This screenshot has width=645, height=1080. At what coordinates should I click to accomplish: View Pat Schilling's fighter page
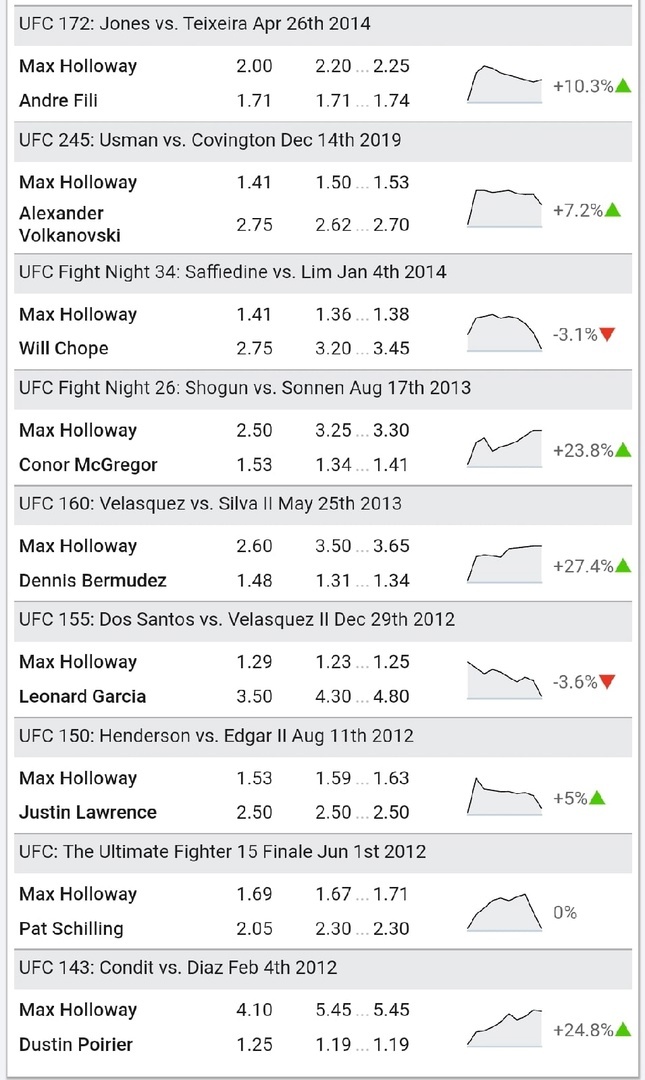[71, 928]
